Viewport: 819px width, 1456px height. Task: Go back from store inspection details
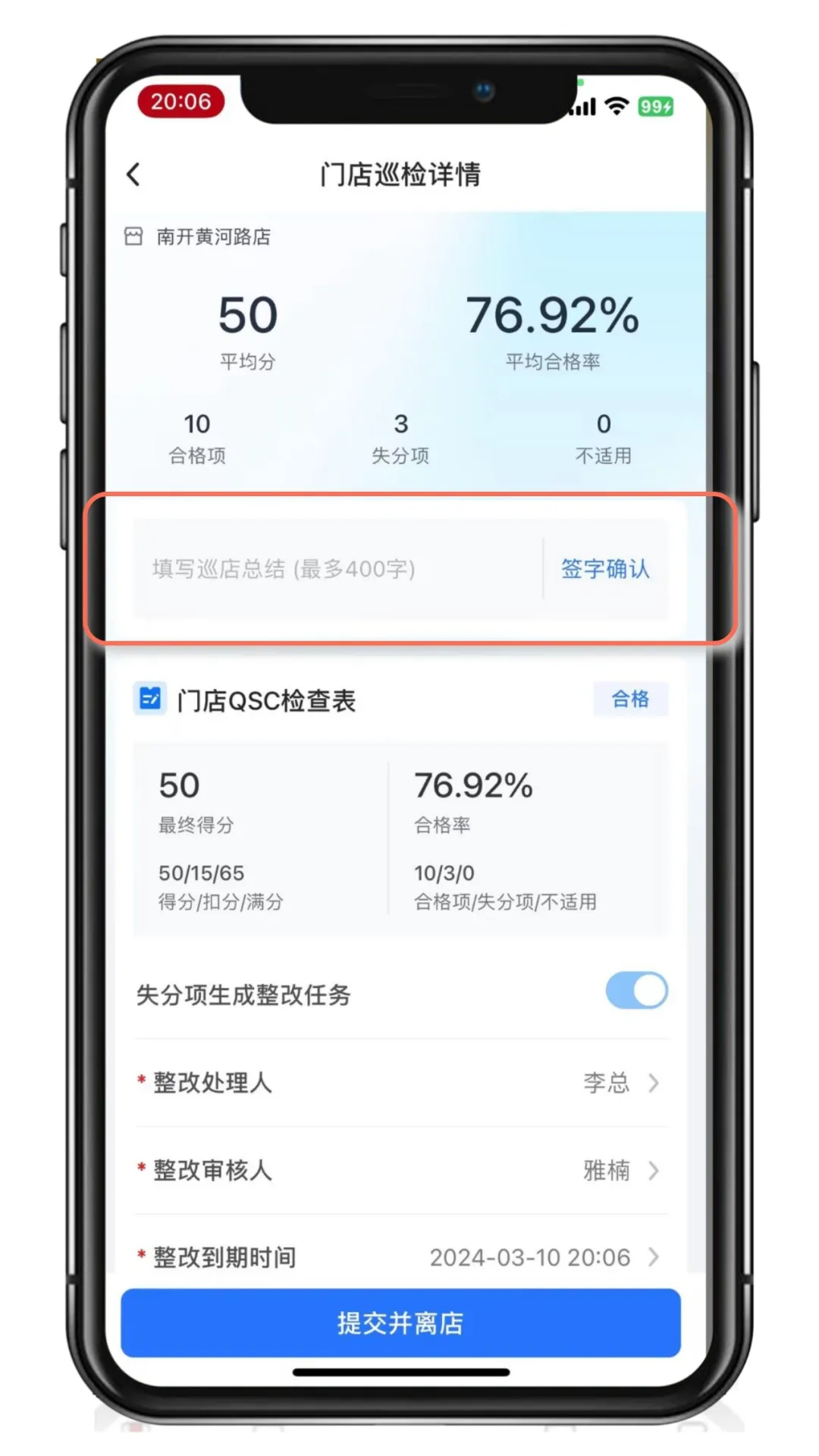coord(133,175)
